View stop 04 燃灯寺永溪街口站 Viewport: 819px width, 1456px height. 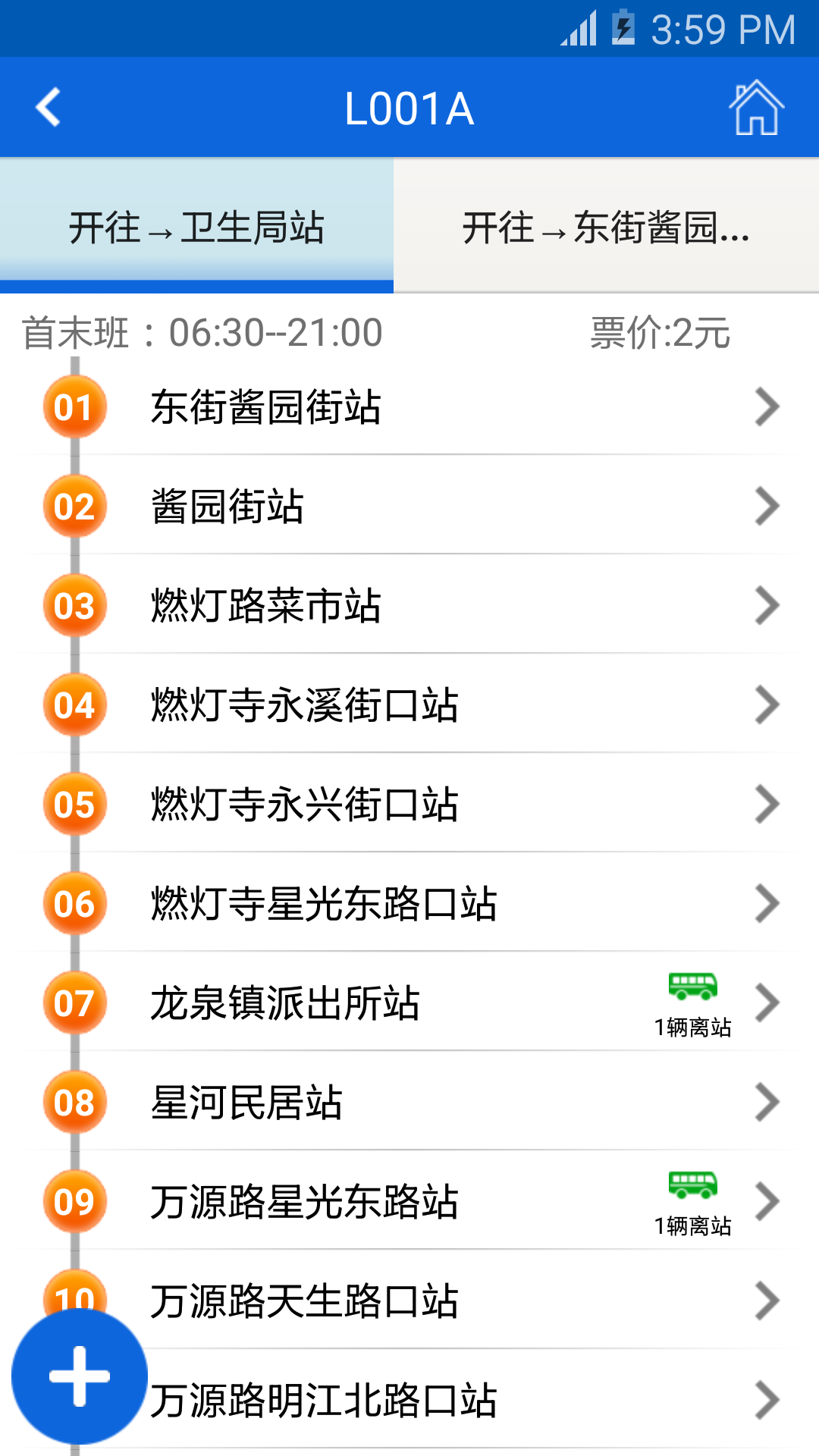409,705
